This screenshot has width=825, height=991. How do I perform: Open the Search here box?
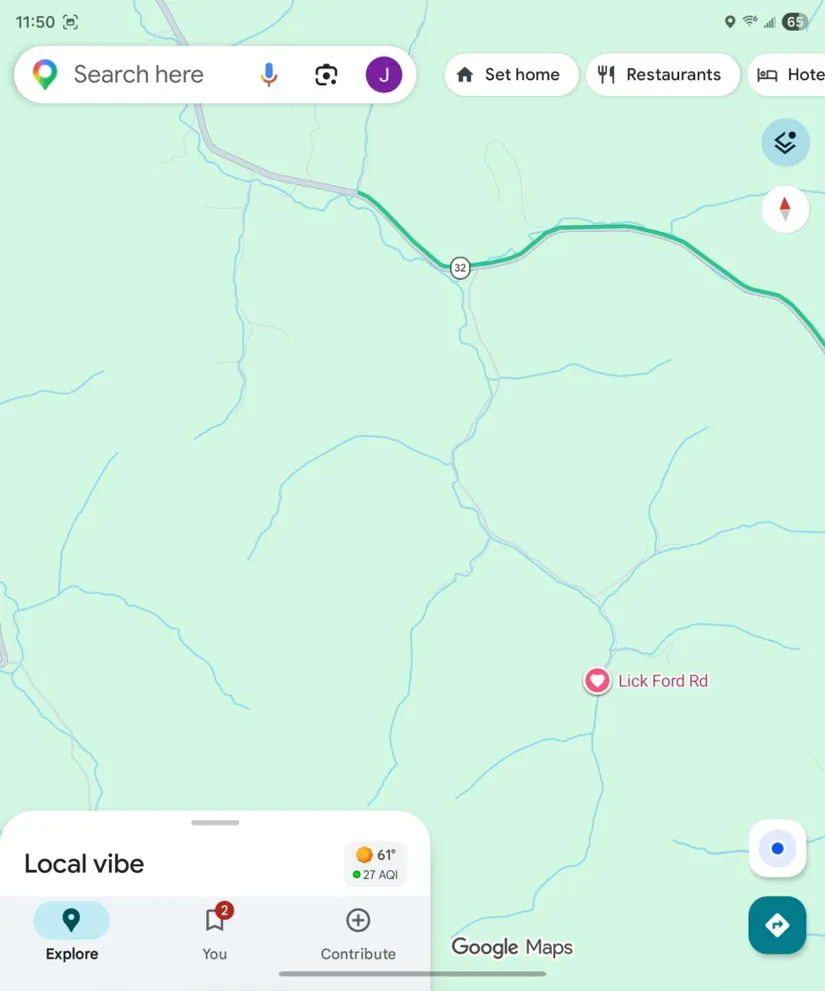(x=140, y=75)
